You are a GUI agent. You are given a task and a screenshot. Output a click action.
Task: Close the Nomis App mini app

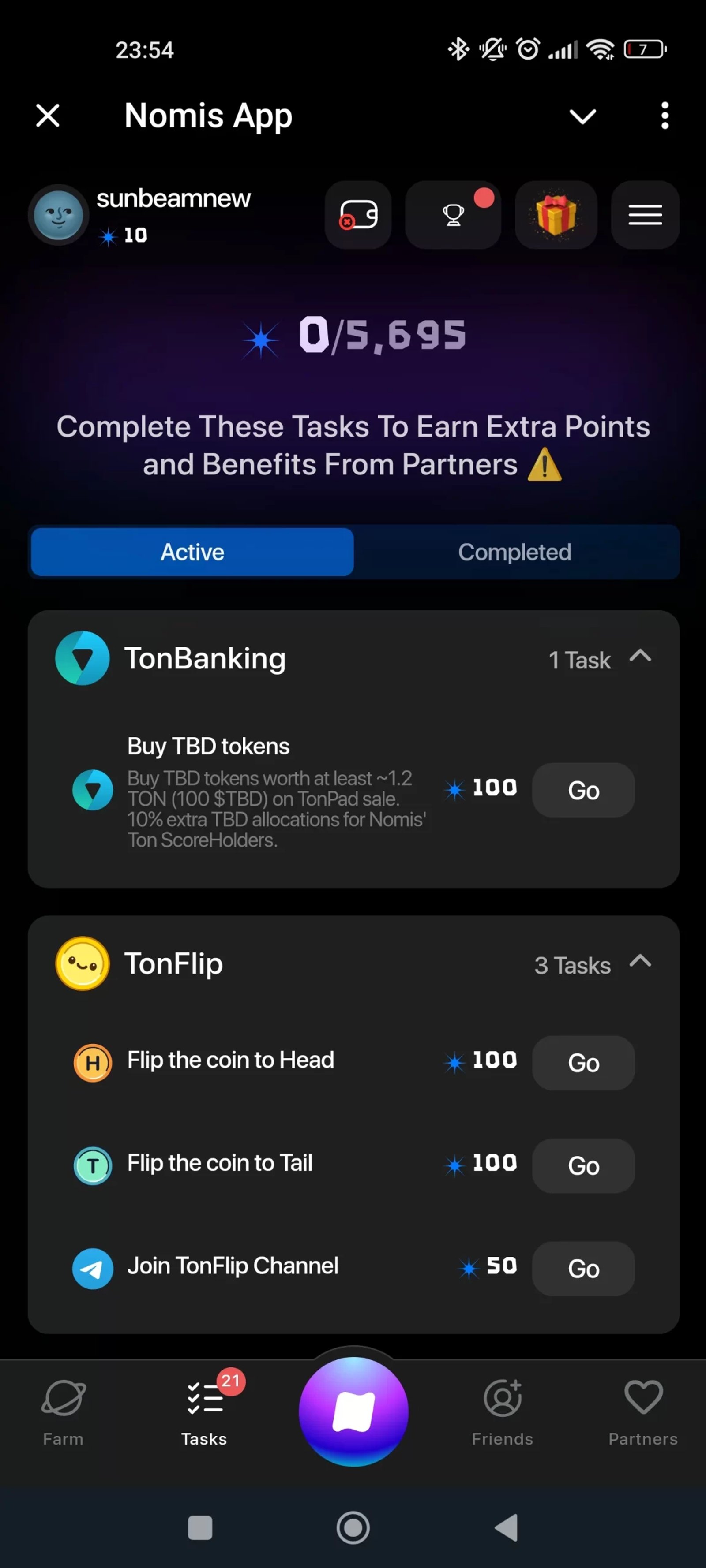tap(48, 115)
